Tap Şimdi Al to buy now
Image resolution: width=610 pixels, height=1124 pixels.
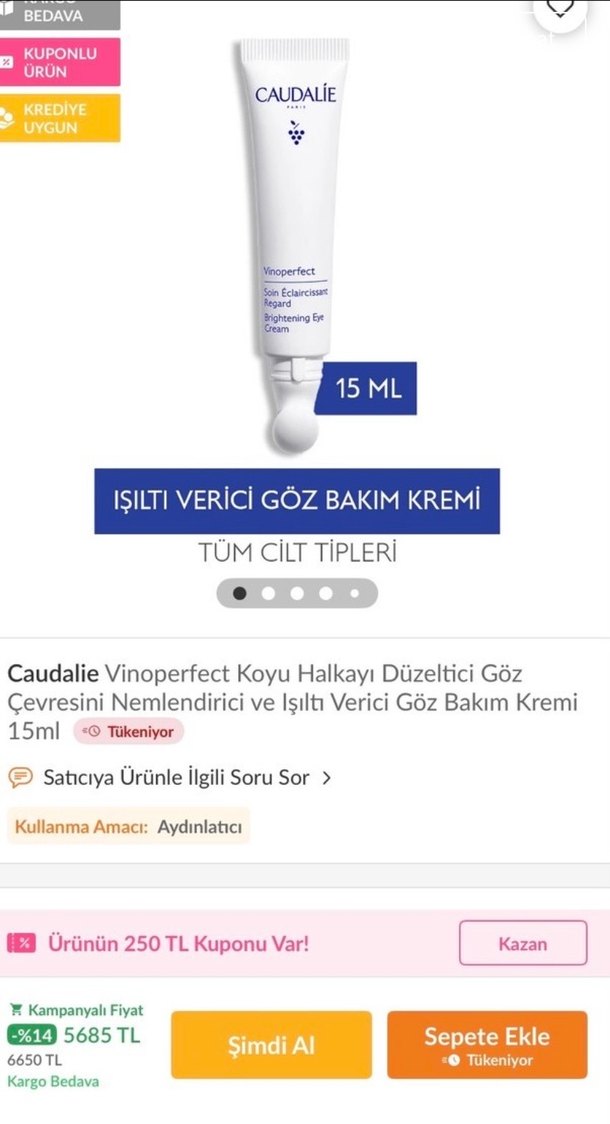271,1045
